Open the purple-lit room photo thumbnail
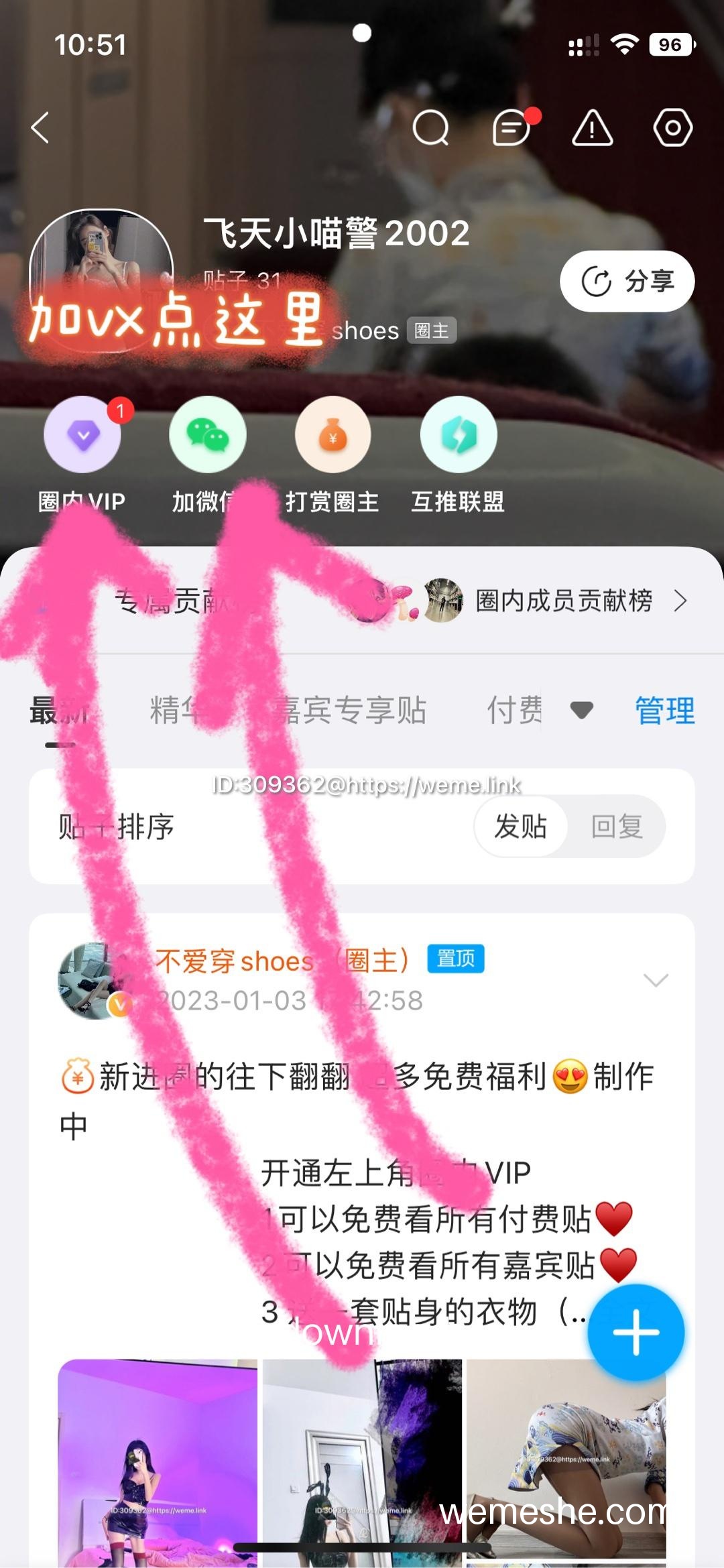This screenshot has width=724, height=1568. pos(158,1463)
